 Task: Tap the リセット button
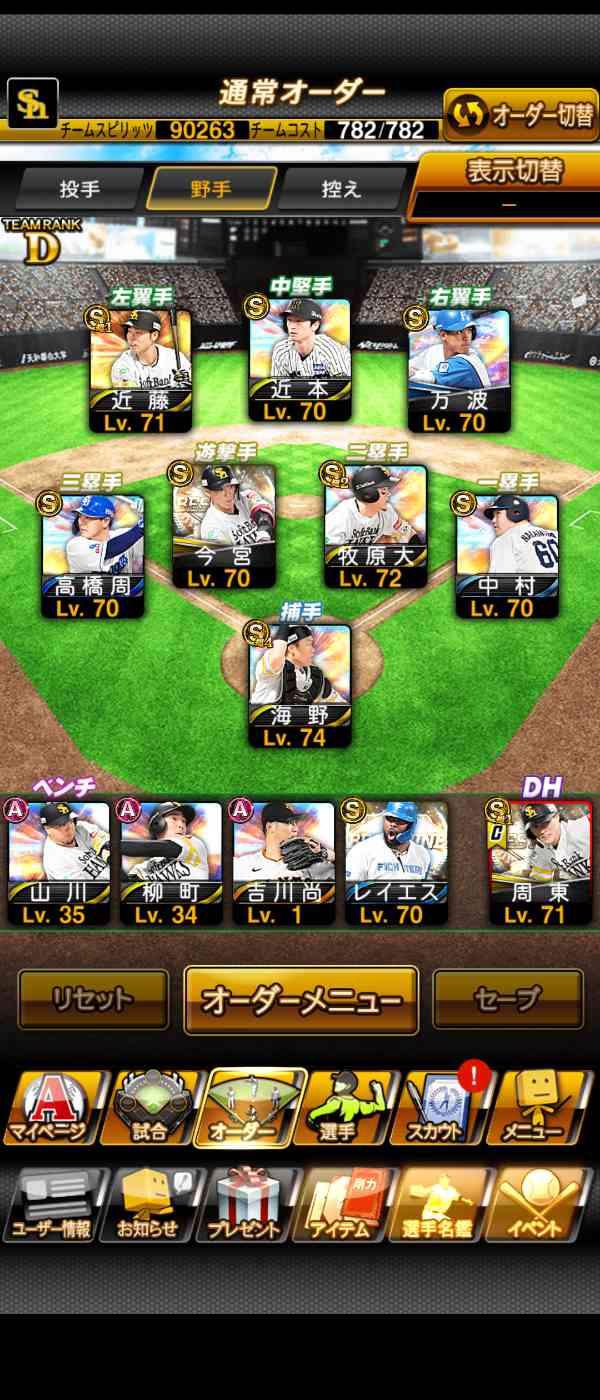pos(93,999)
